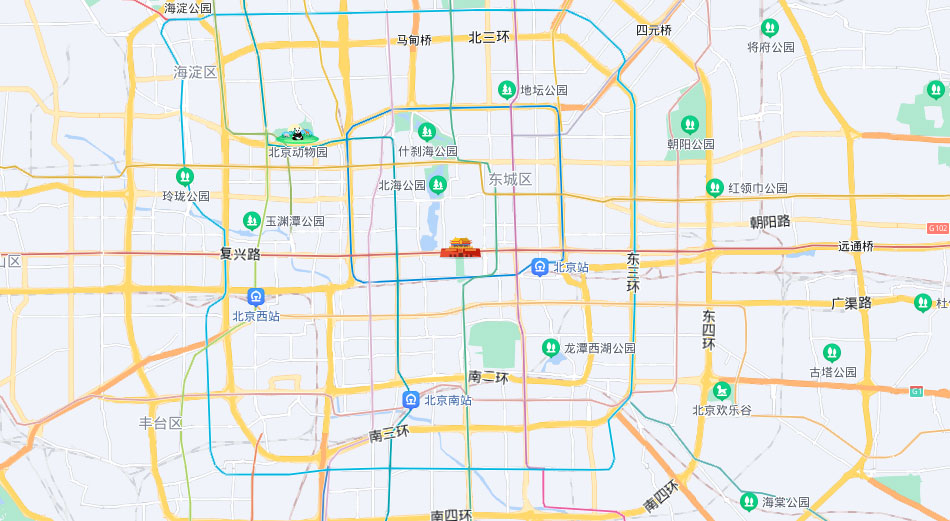This screenshot has height=521, width=950.
Task: Tap the 玲珑公园 park marker
Action: pyautogui.click(x=185, y=177)
